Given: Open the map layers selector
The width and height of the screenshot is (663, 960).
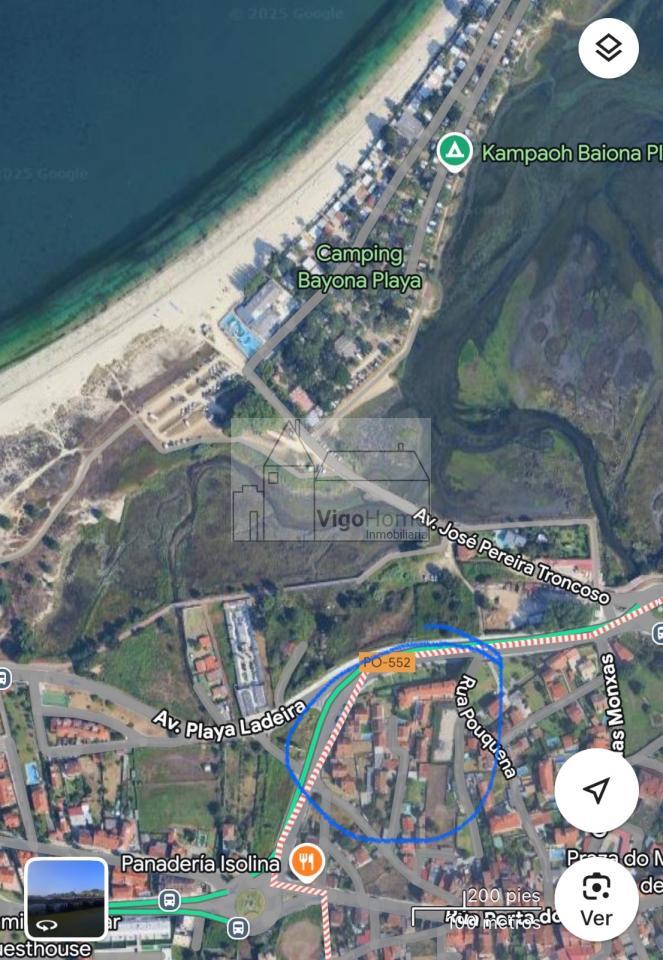Looking at the screenshot, I should [x=608, y=48].
